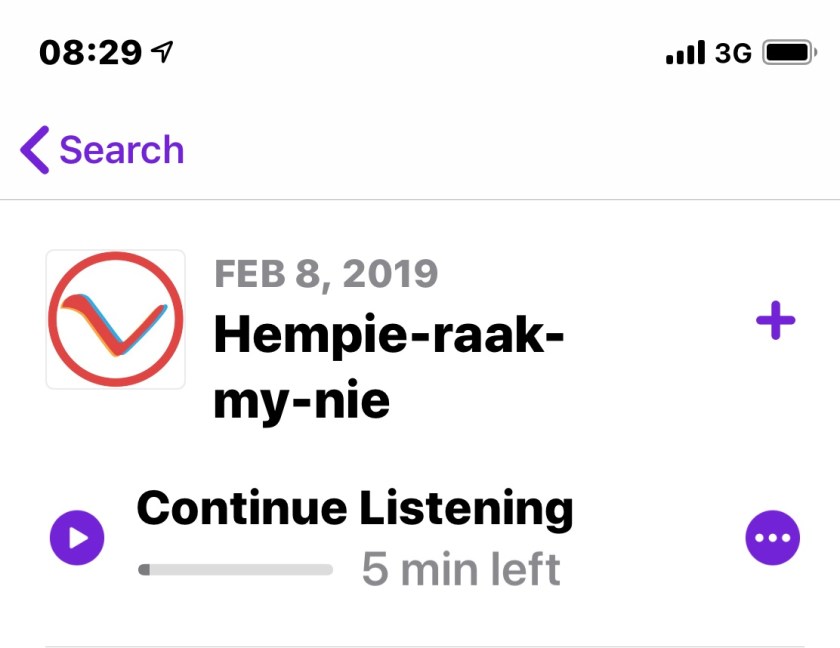The image size is (840, 648).
Task: Open the podcast artwork thumbnail
Action: tap(115, 320)
